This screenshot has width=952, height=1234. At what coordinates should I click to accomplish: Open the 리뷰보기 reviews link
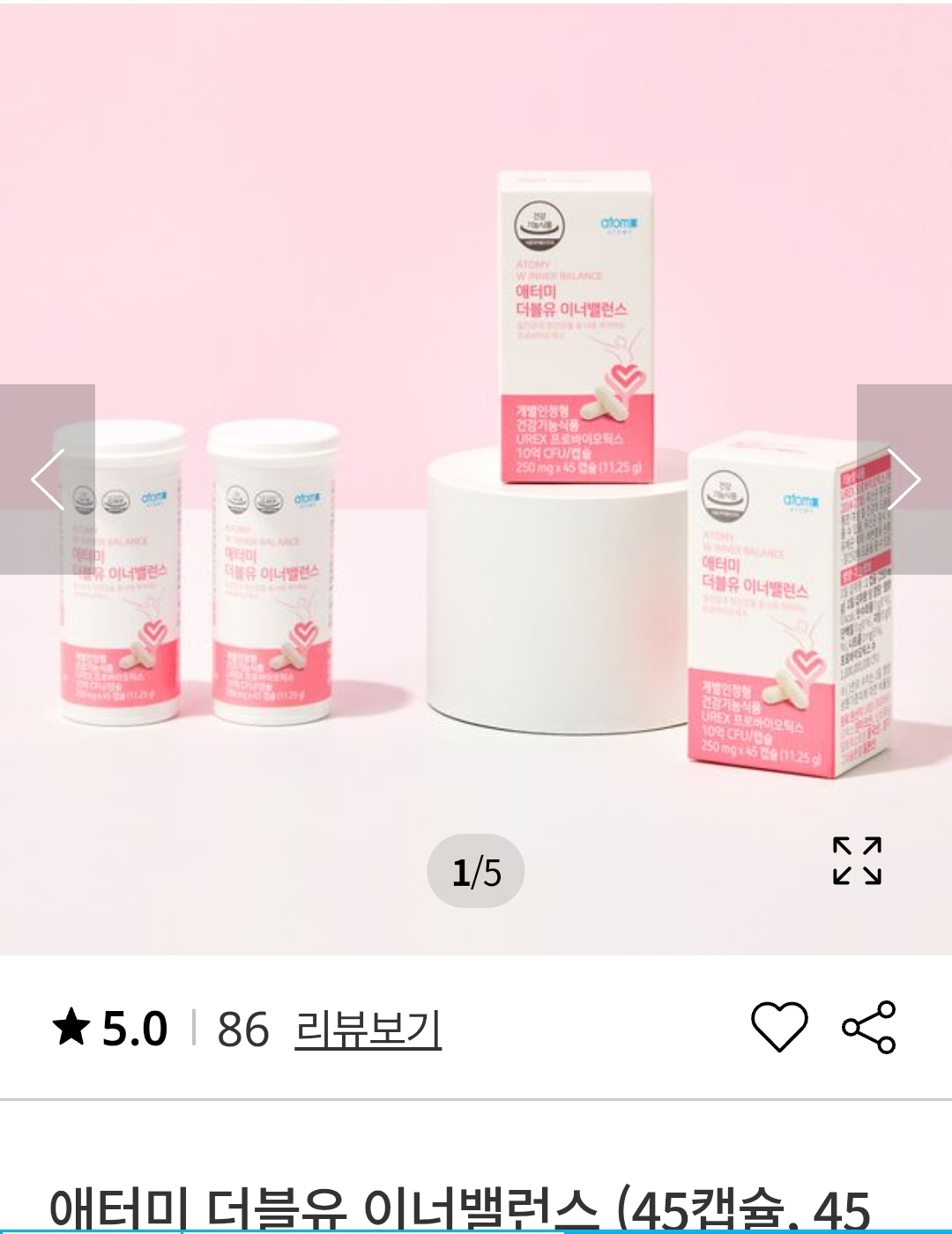pos(368,1029)
